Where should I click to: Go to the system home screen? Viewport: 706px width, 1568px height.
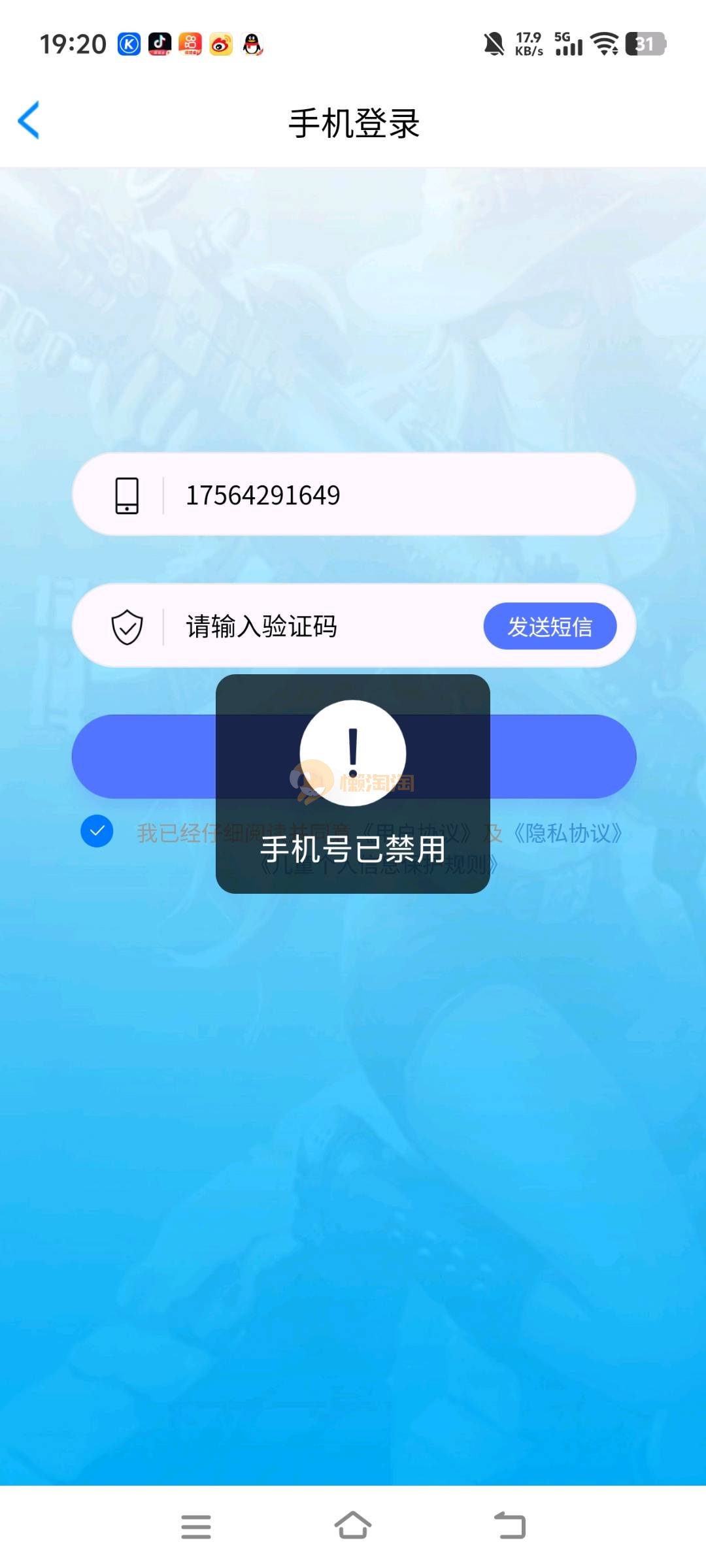click(353, 1526)
